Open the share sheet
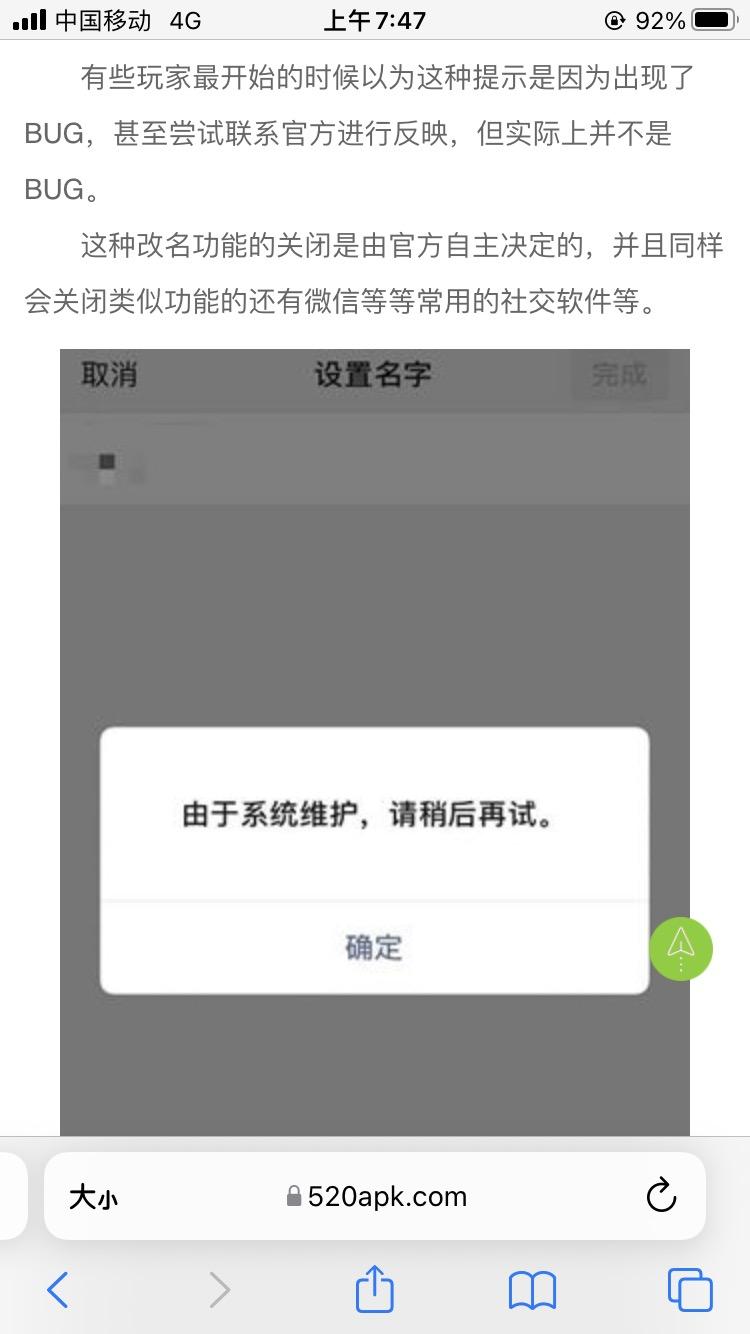Image resolution: width=750 pixels, height=1334 pixels. click(375, 1289)
